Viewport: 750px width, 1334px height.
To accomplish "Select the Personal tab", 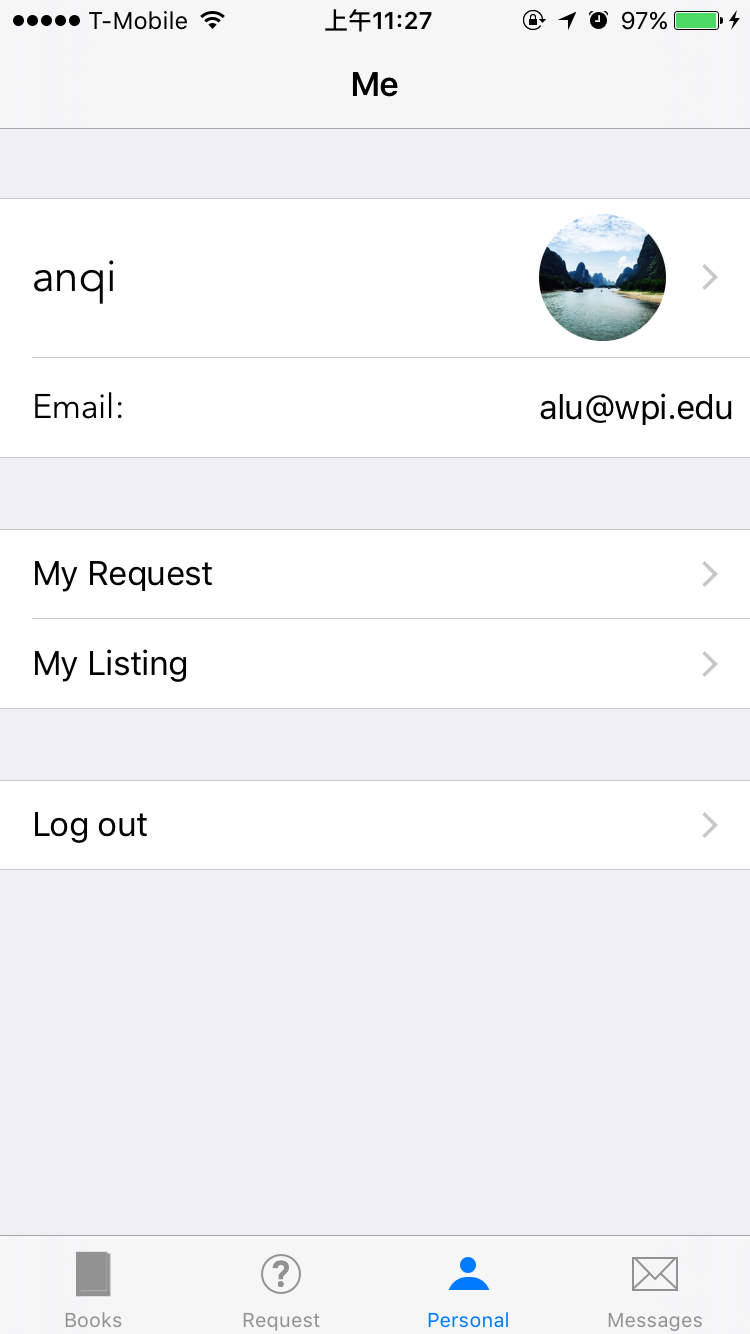I will 468,1288.
